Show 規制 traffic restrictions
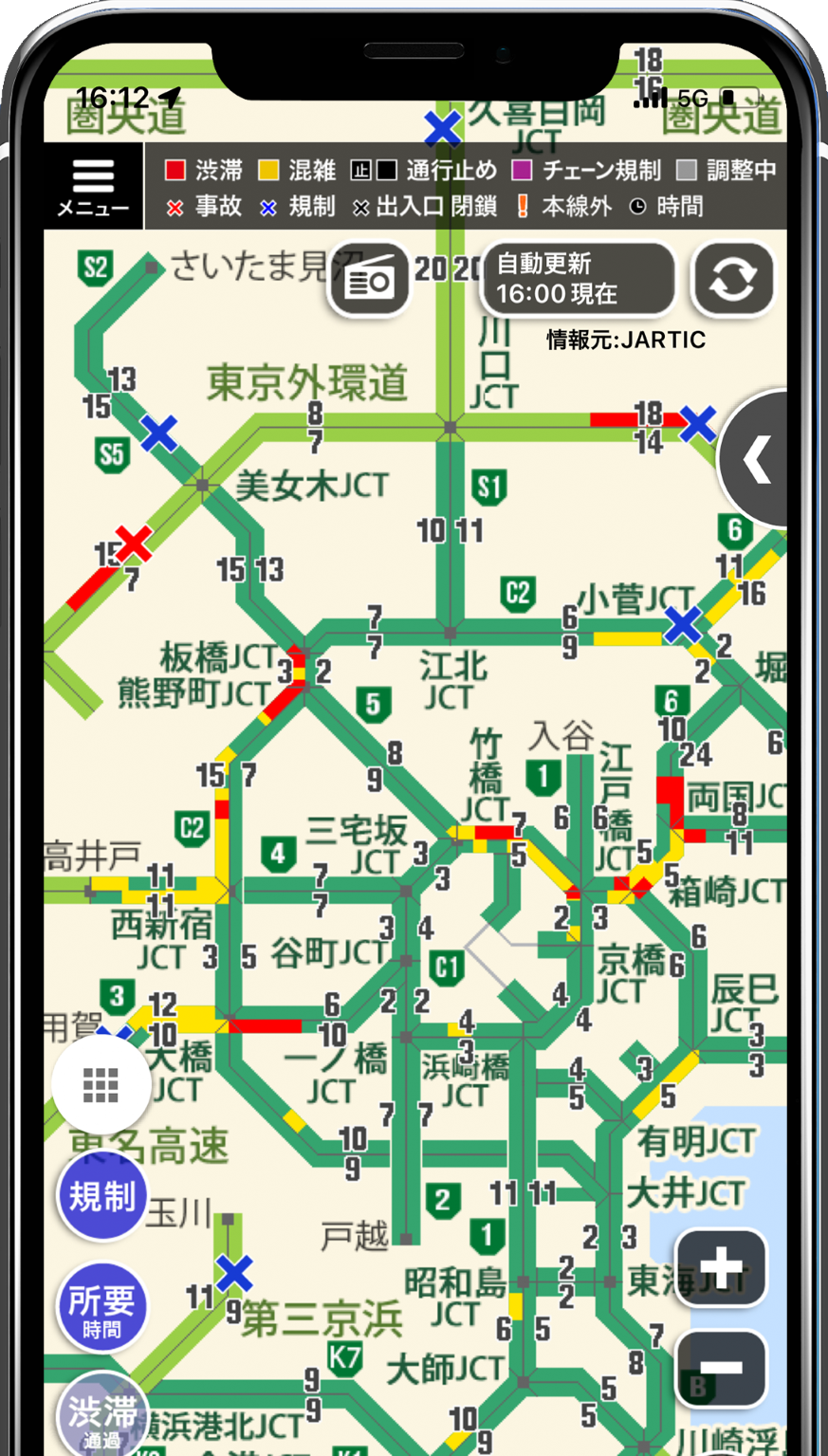Image resolution: width=828 pixels, height=1456 pixels. (102, 1196)
